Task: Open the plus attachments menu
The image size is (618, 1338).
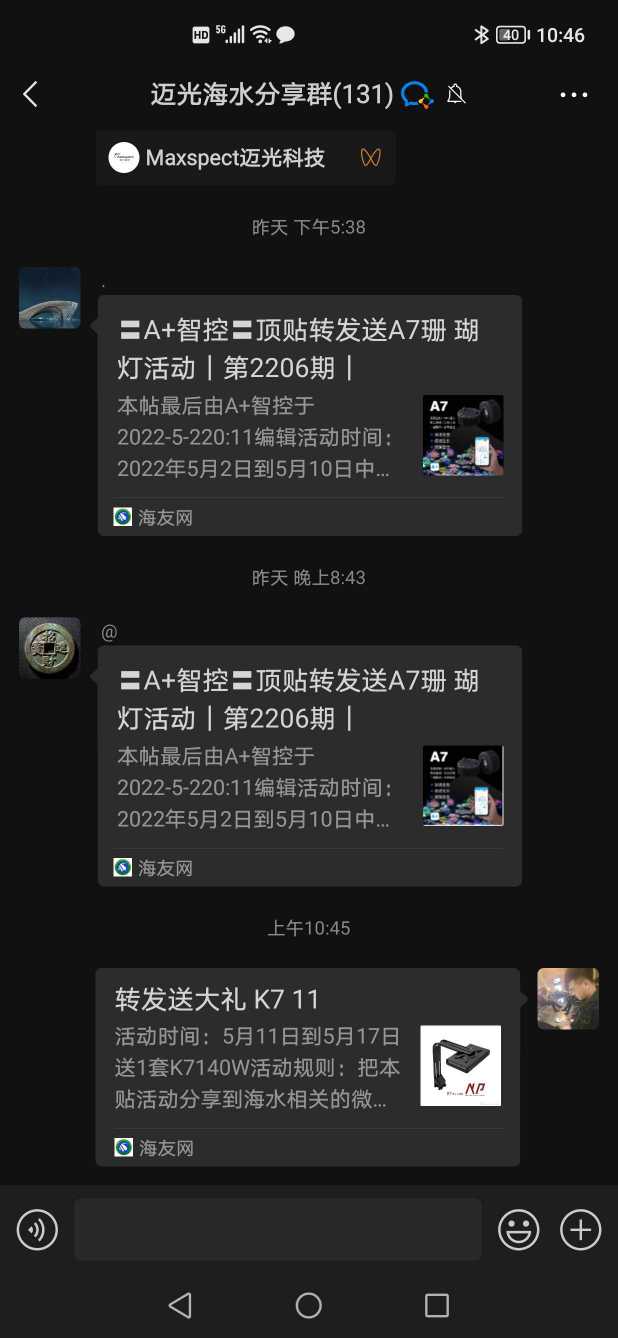Action: pos(580,1229)
